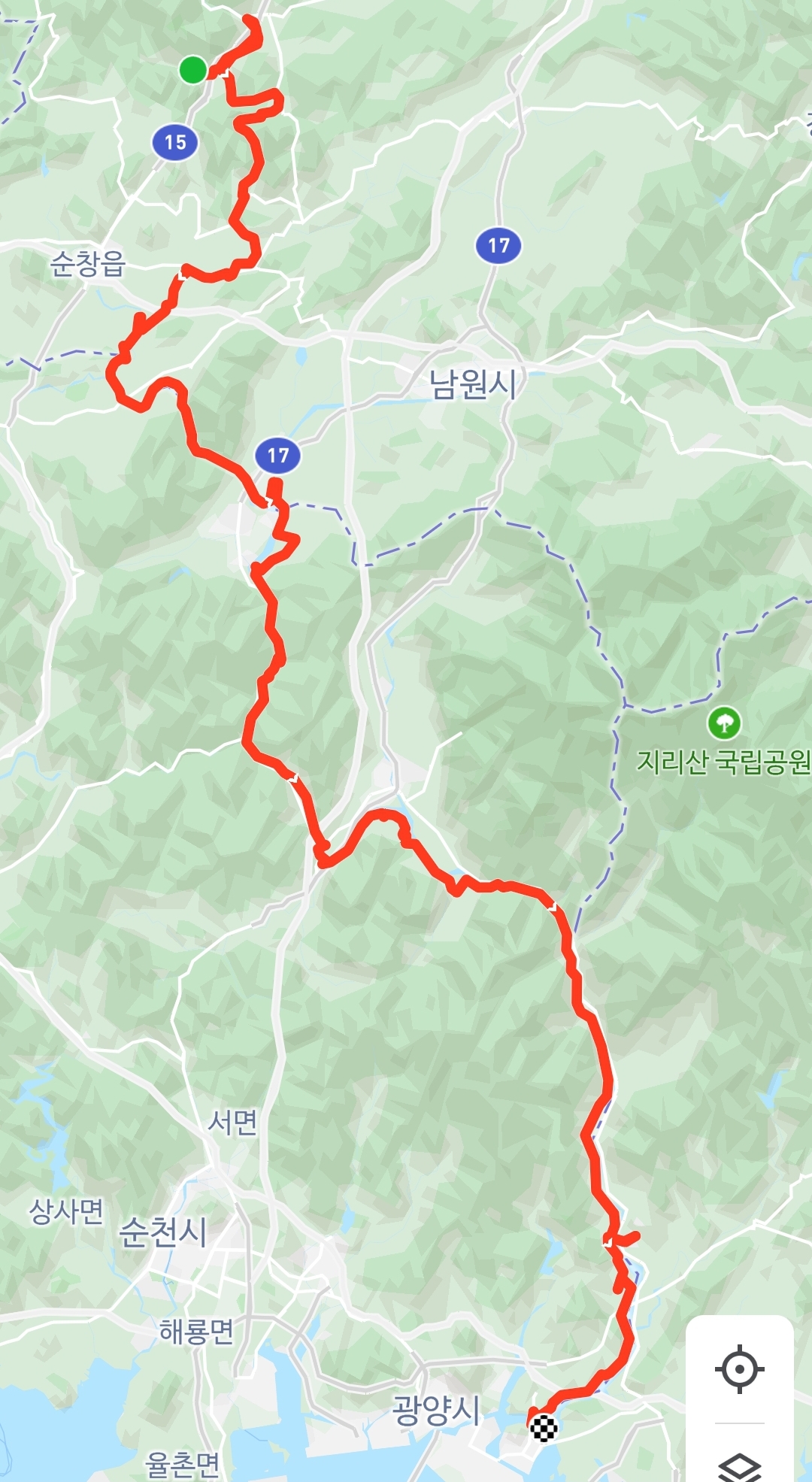Open the map layers selector

point(739,1462)
